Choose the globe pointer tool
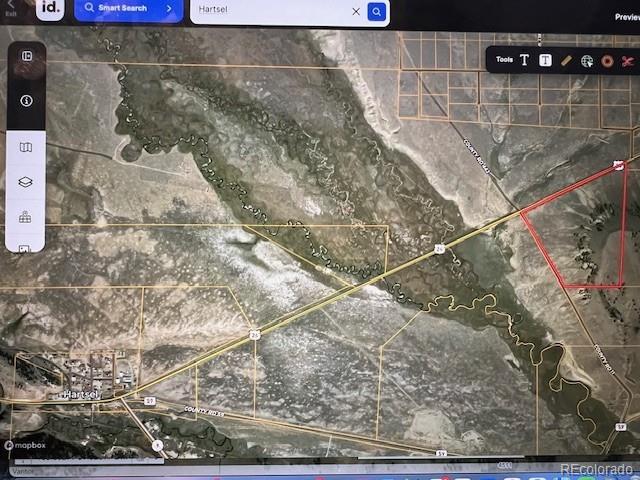 tap(587, 60)
